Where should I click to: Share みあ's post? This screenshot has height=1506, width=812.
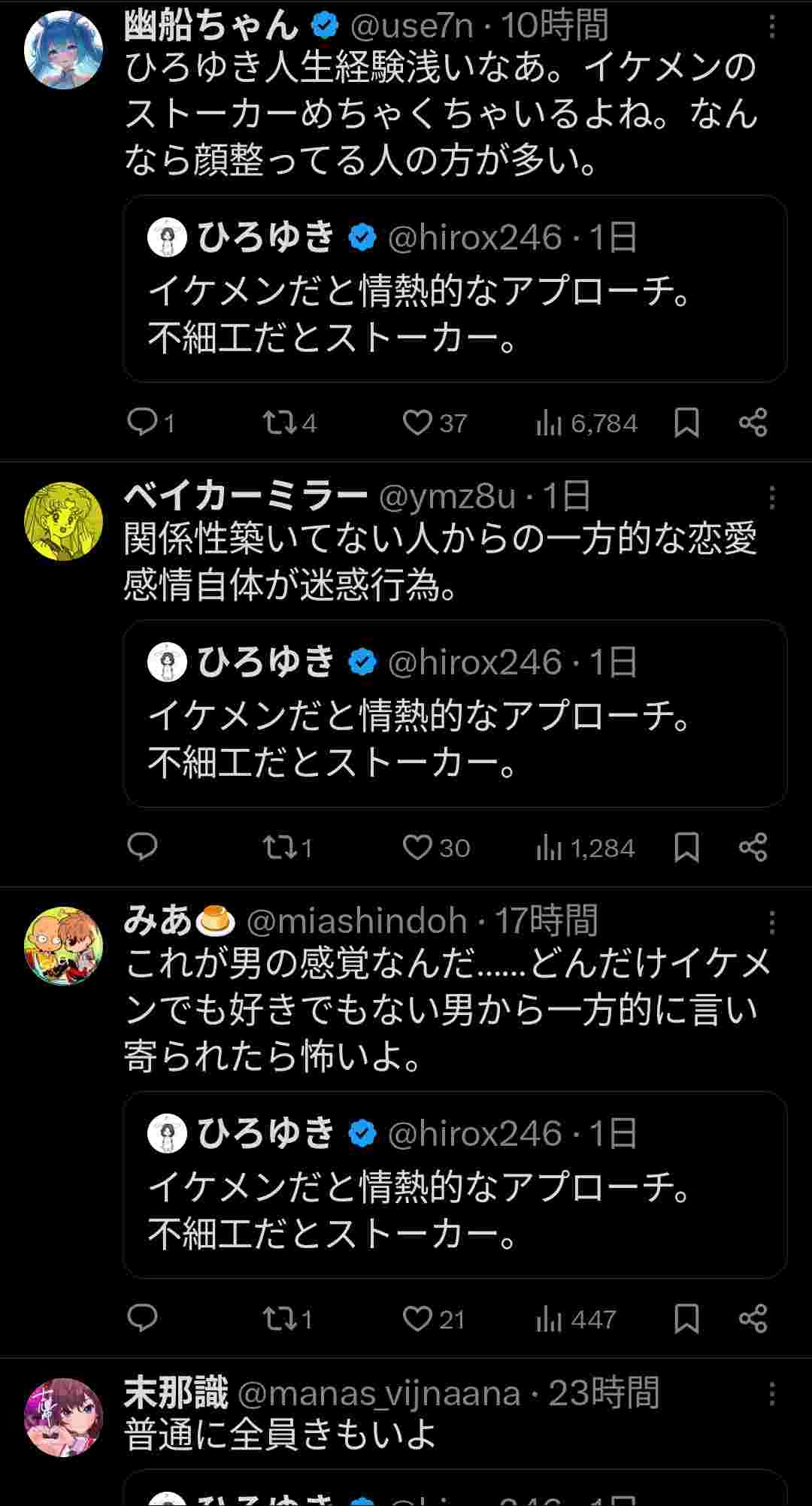[x=753, y=1318]
